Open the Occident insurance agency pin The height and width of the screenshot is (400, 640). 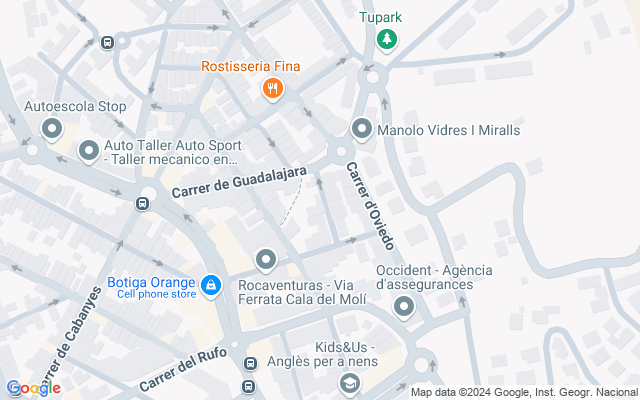(x=404, y=307)
